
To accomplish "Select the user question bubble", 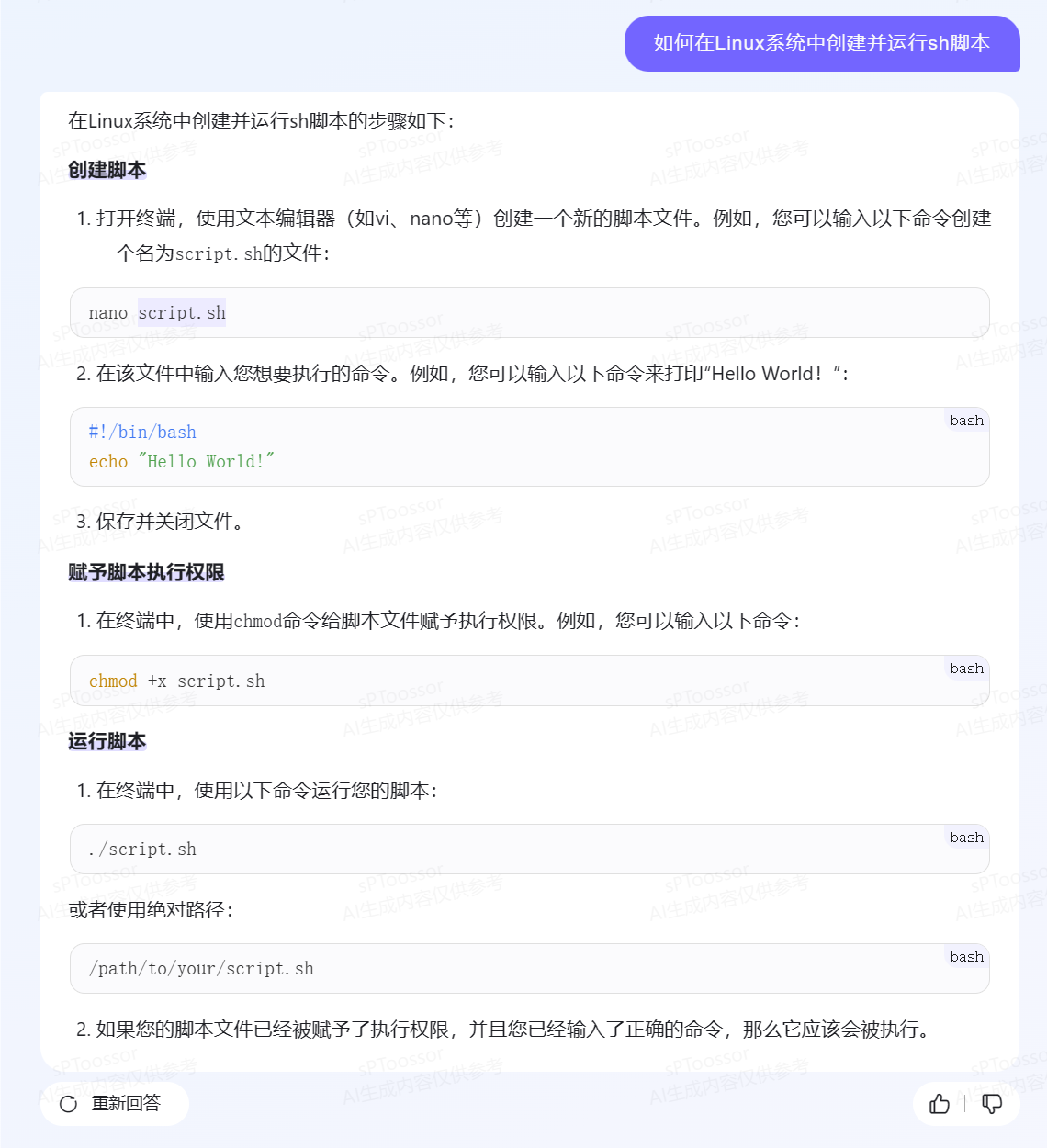I will (822, 44).
